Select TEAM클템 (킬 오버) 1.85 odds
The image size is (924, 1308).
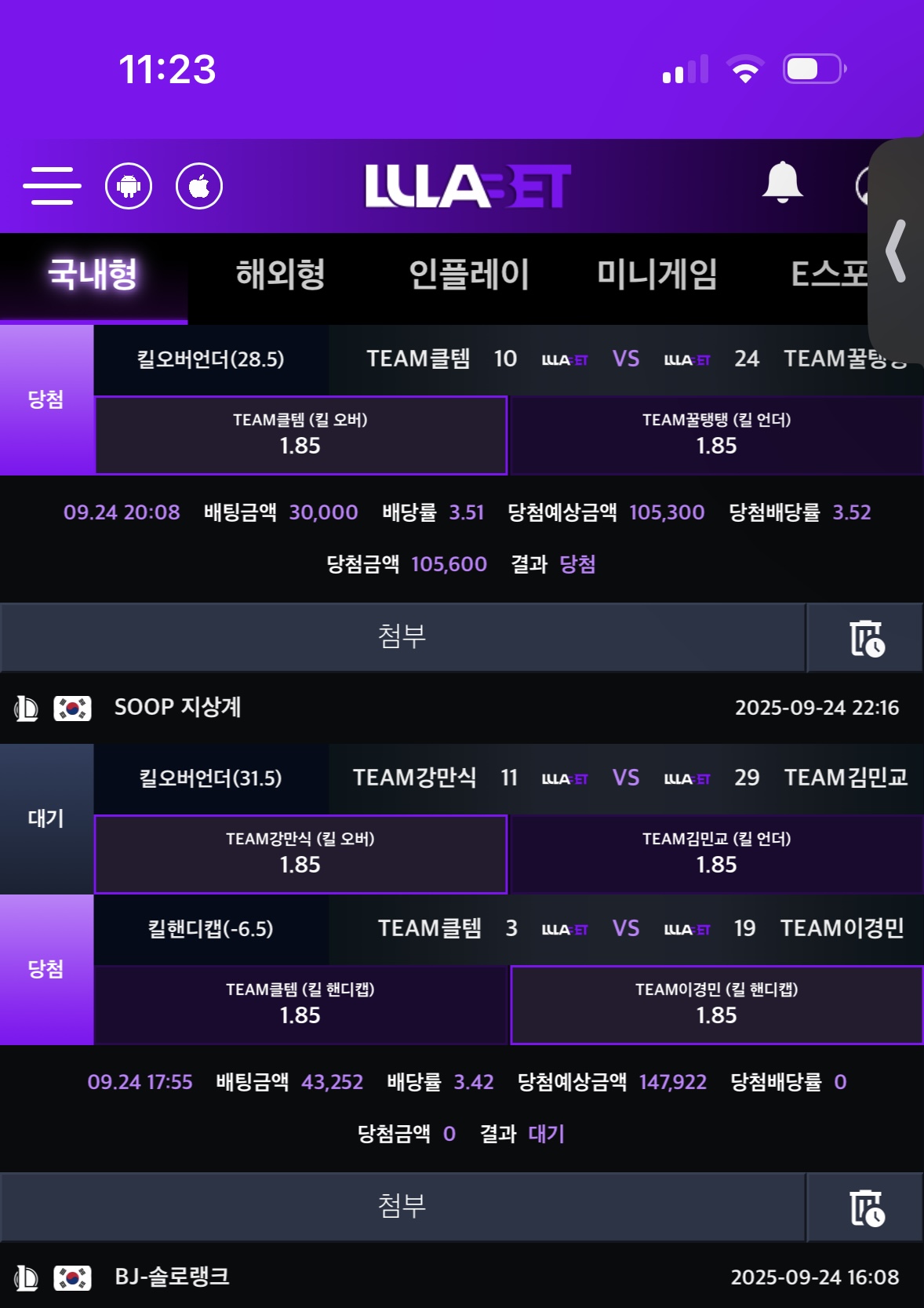tap(300, 435)
